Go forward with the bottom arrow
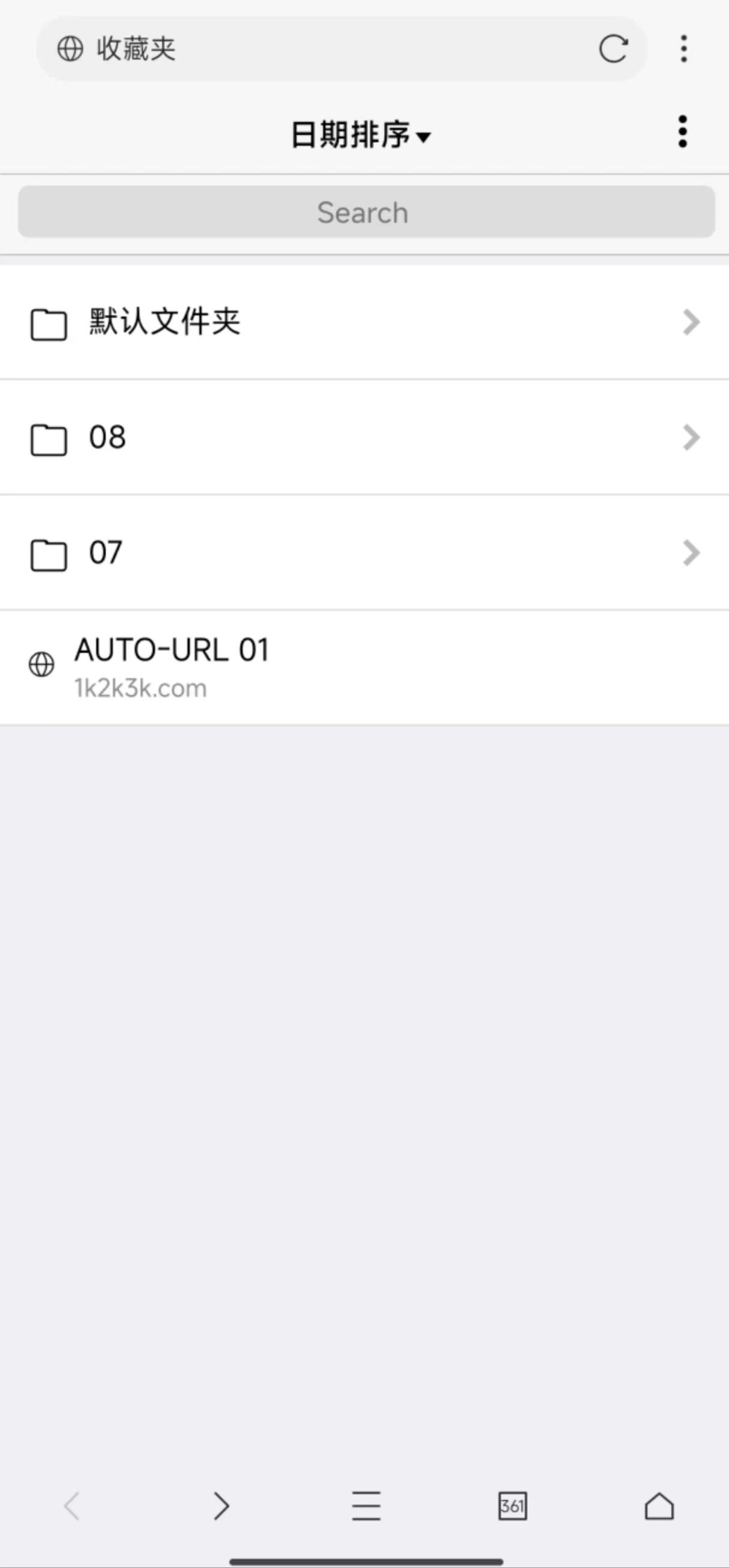Image resolution: width=729 pixels, height=1568 pixels. click(x=221, y=1507)
